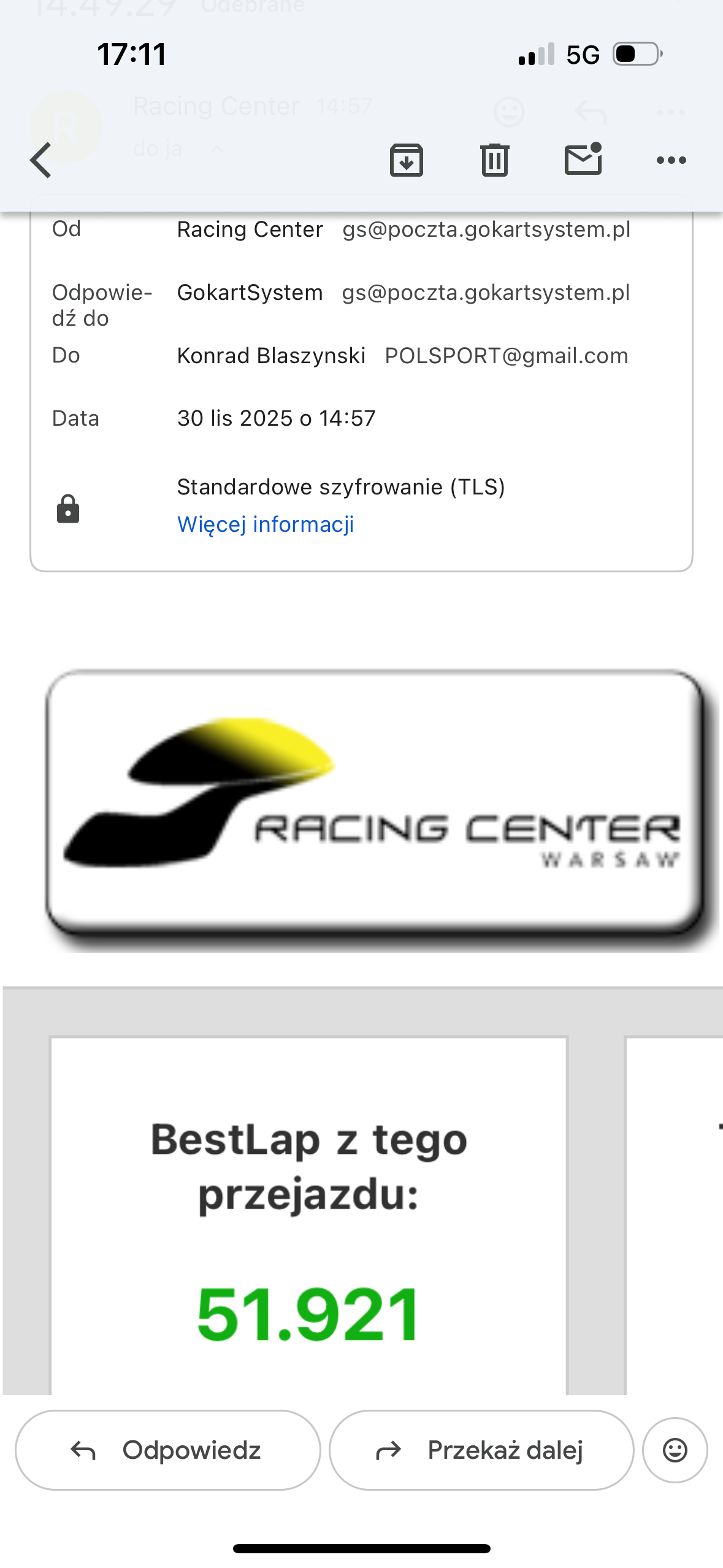Delete this email with the trash icon
The width and height of the screenshot is (723, 1568).
pyautogui.click(x=494, y=161)
